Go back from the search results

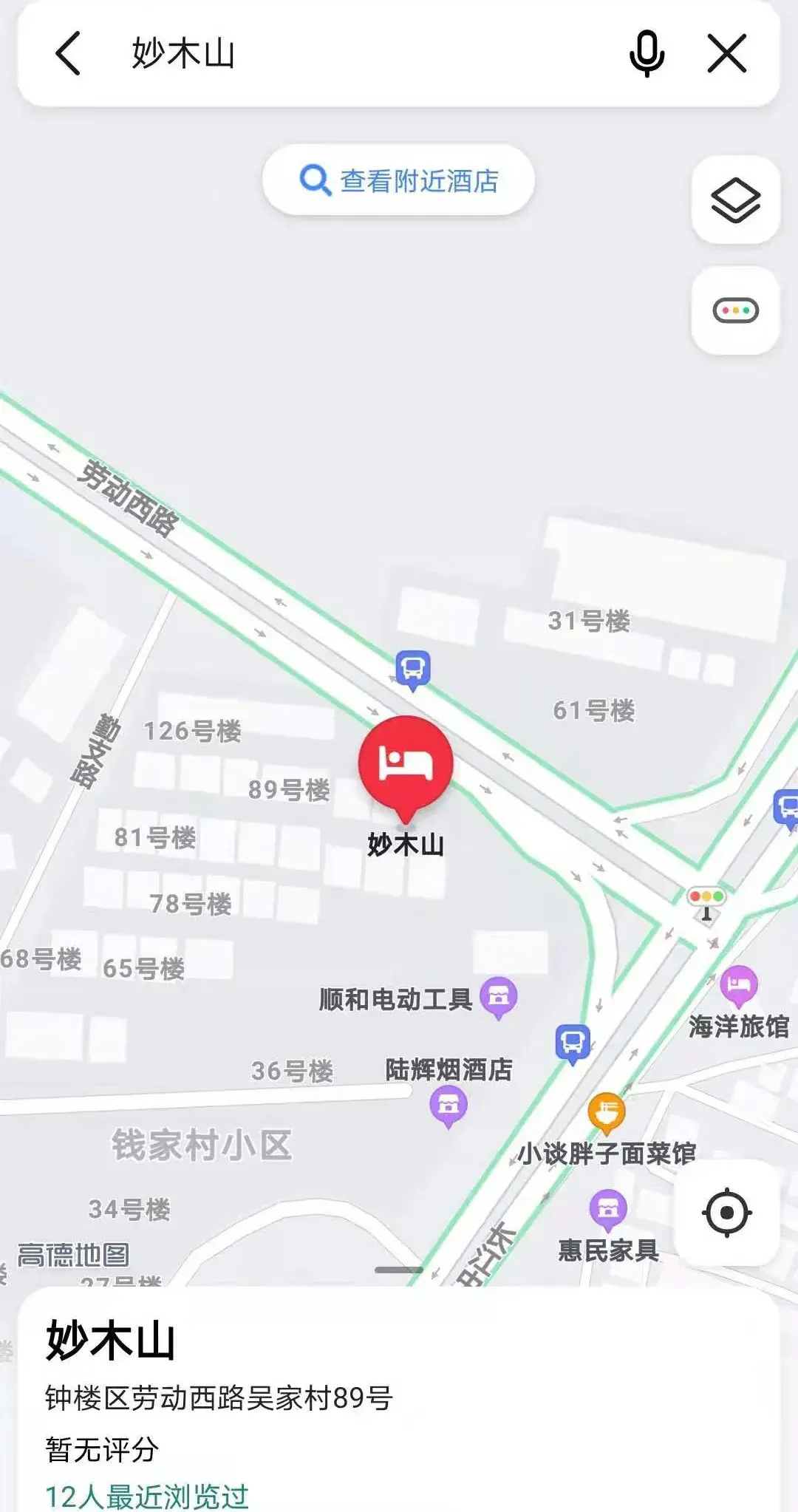pos(68,54)
